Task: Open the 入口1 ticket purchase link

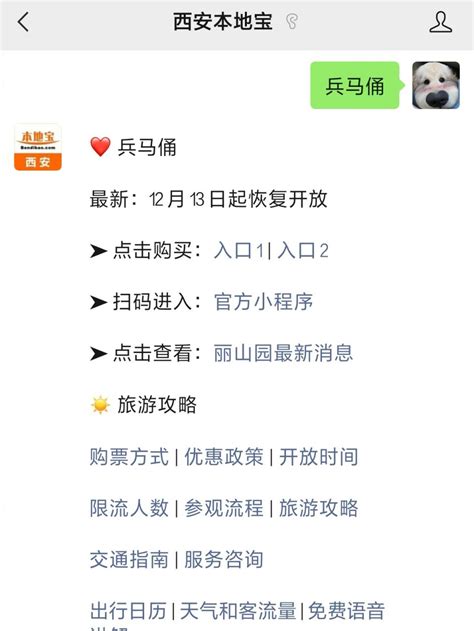Action: pos(238,251)
